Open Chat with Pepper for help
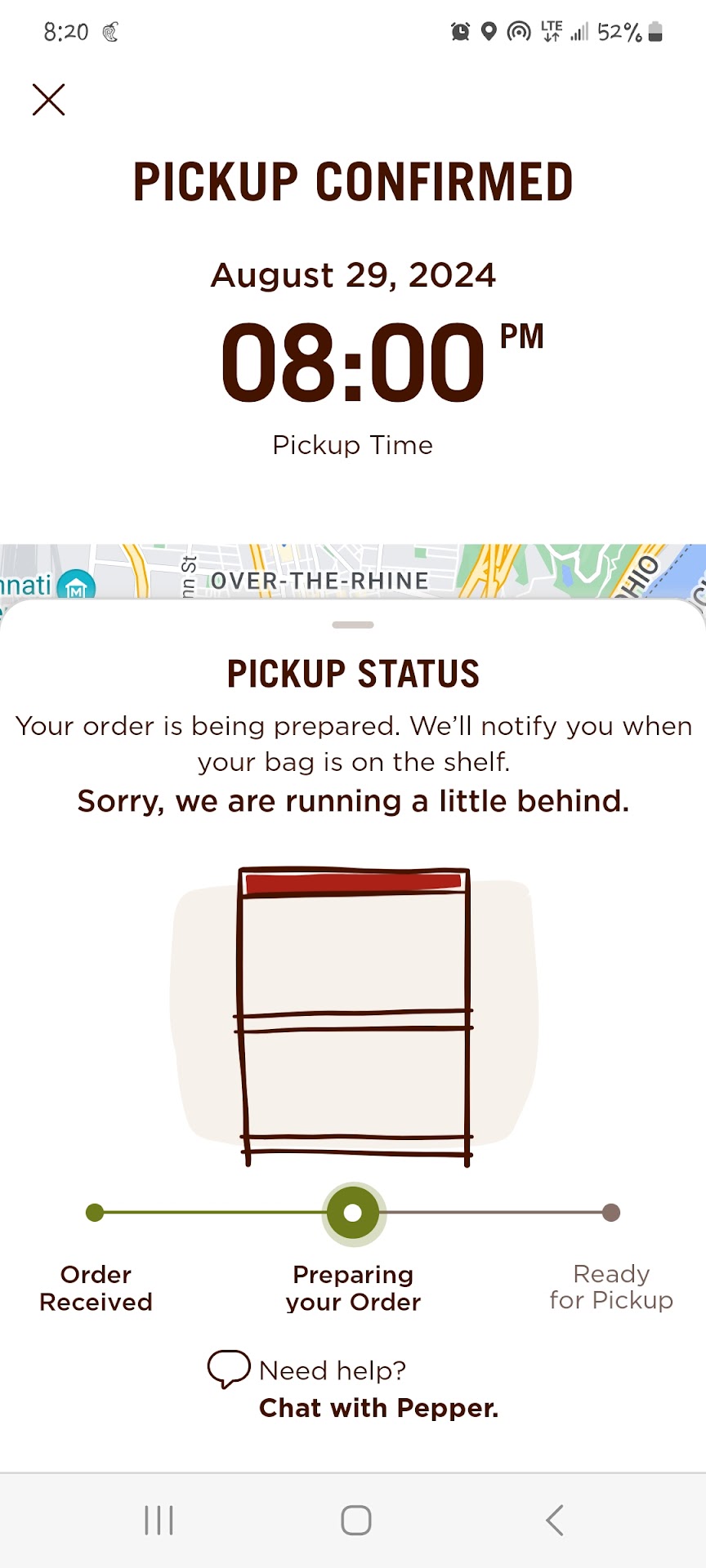706x1568 pixels. point(378,1407)
